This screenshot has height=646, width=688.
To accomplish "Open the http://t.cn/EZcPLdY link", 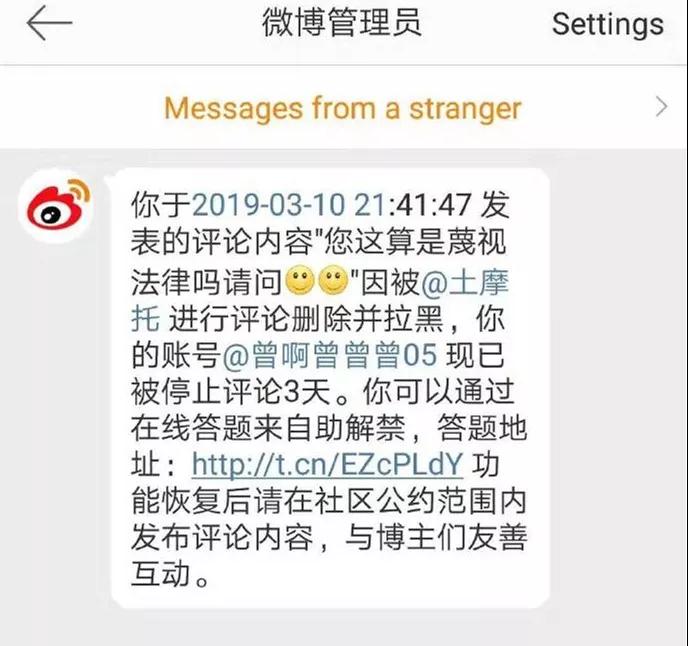I will click(327, 464).
